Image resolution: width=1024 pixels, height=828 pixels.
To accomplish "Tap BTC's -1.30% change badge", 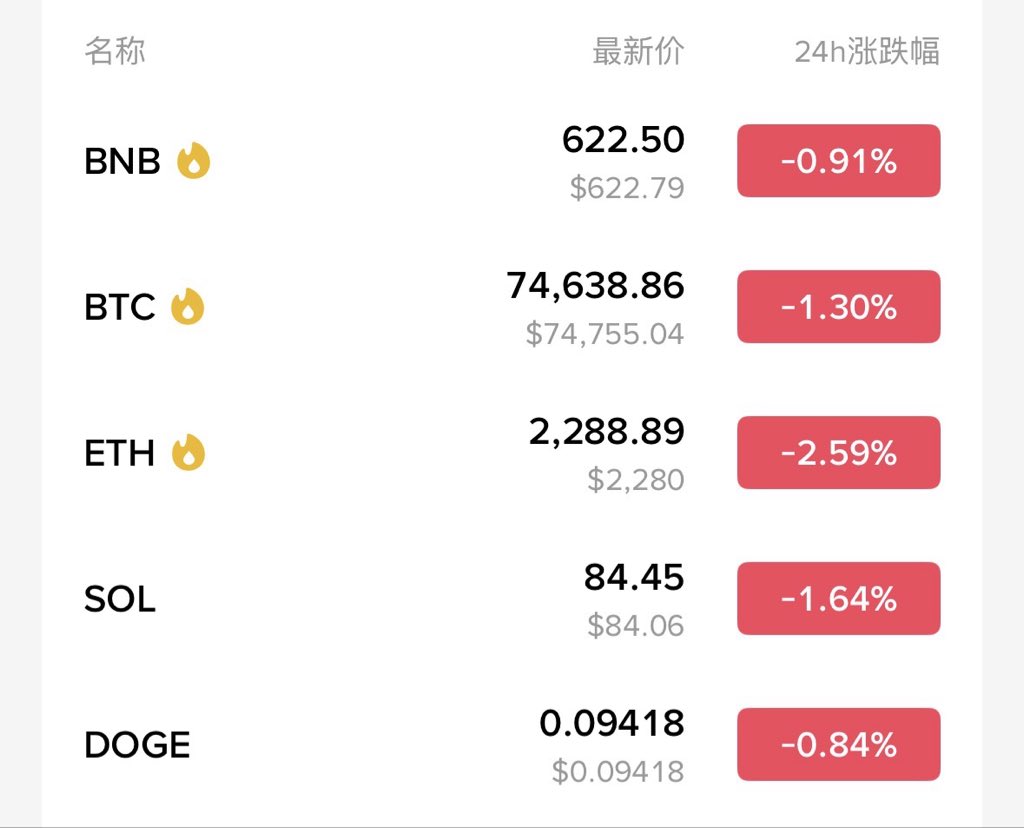I will pyautogui.click(x=839, y=306).
